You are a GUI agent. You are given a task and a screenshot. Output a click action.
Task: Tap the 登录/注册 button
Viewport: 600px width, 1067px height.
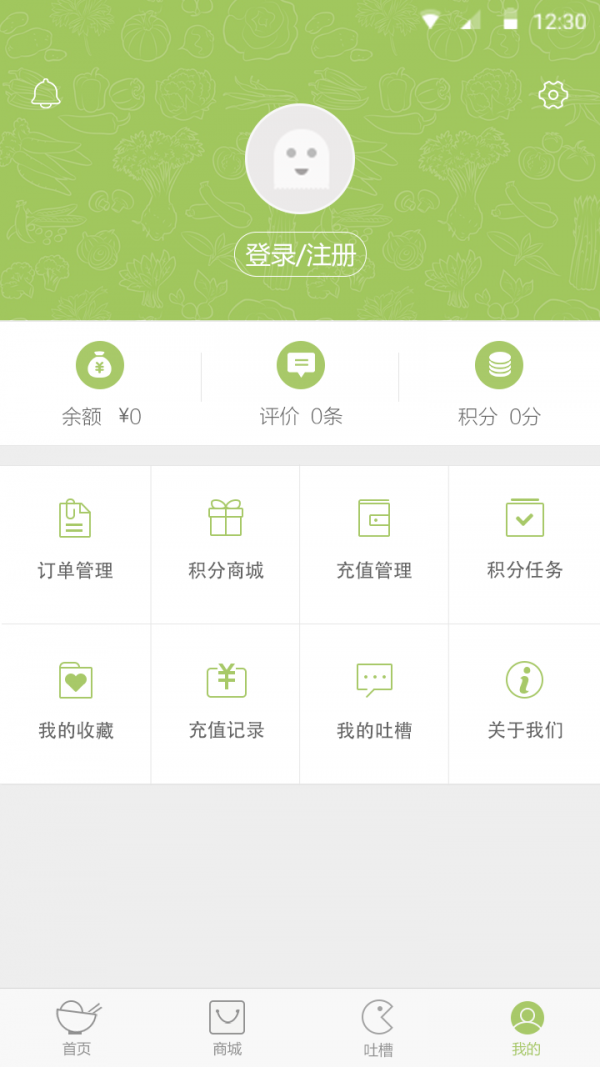click(300, 255)
